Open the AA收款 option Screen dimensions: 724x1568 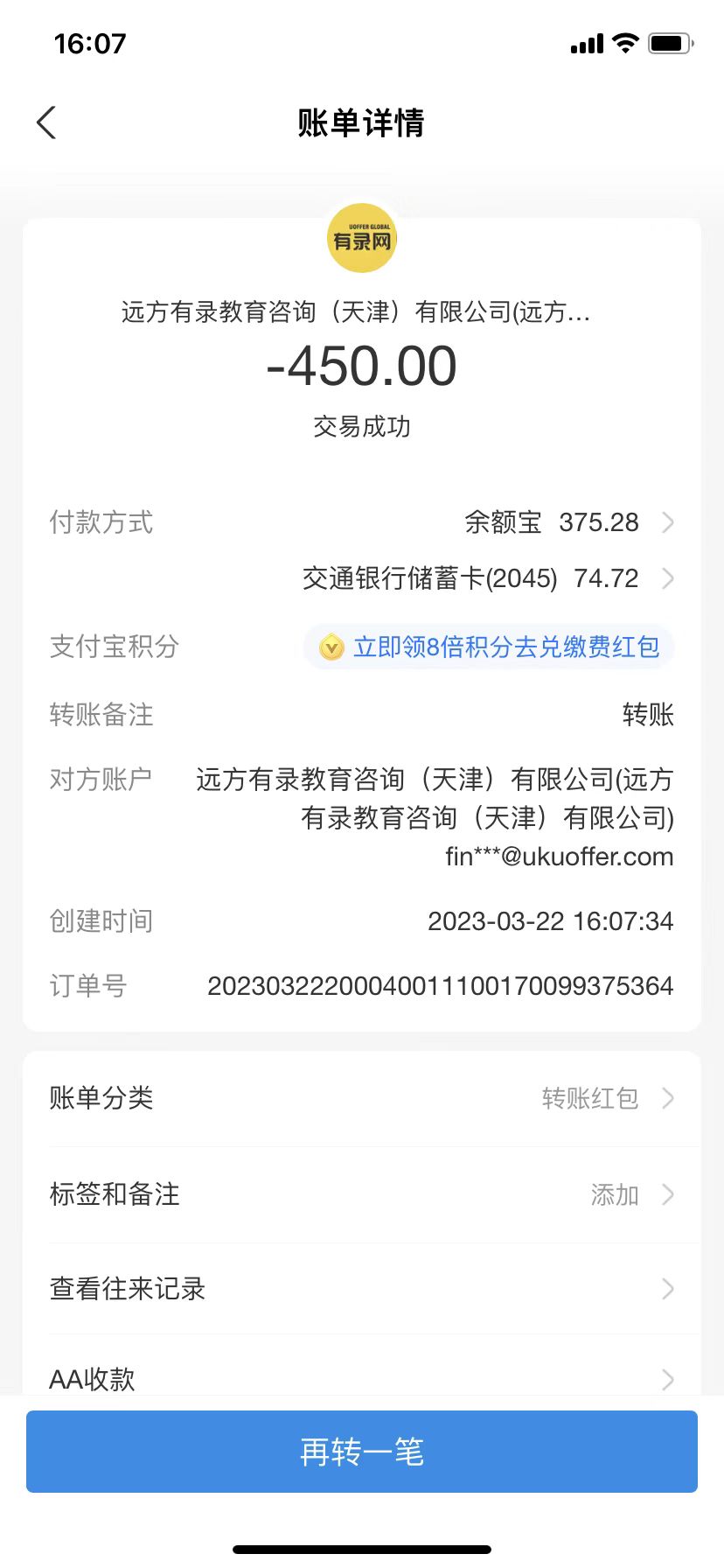pyautogui.click(x=362, y=1378)
